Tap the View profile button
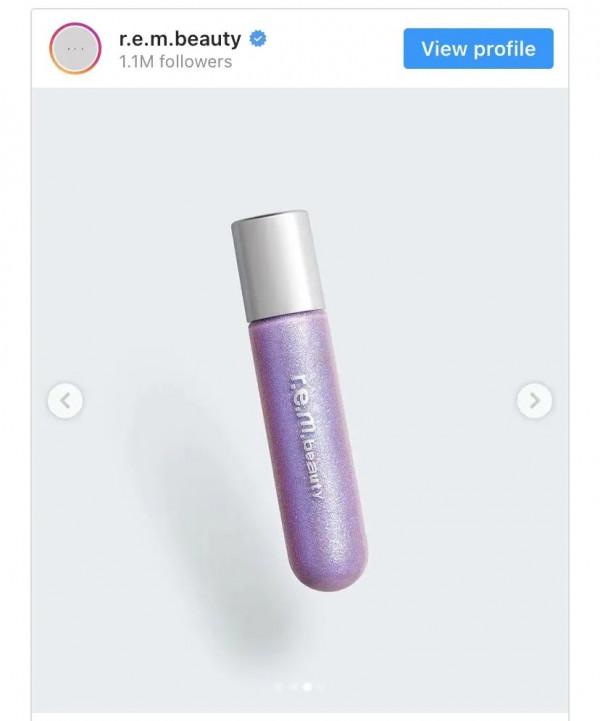Screen dimensions: 600x721 pos(478,49)
